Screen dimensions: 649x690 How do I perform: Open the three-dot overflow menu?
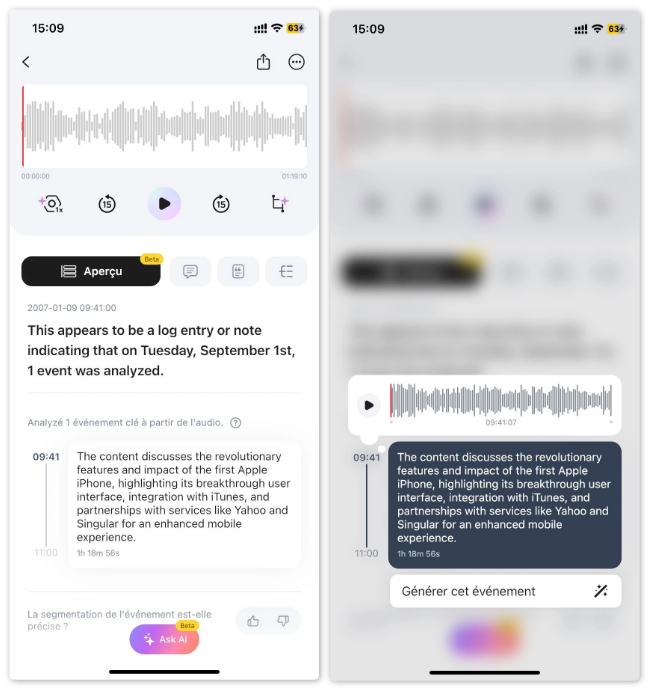coord(296,62)
